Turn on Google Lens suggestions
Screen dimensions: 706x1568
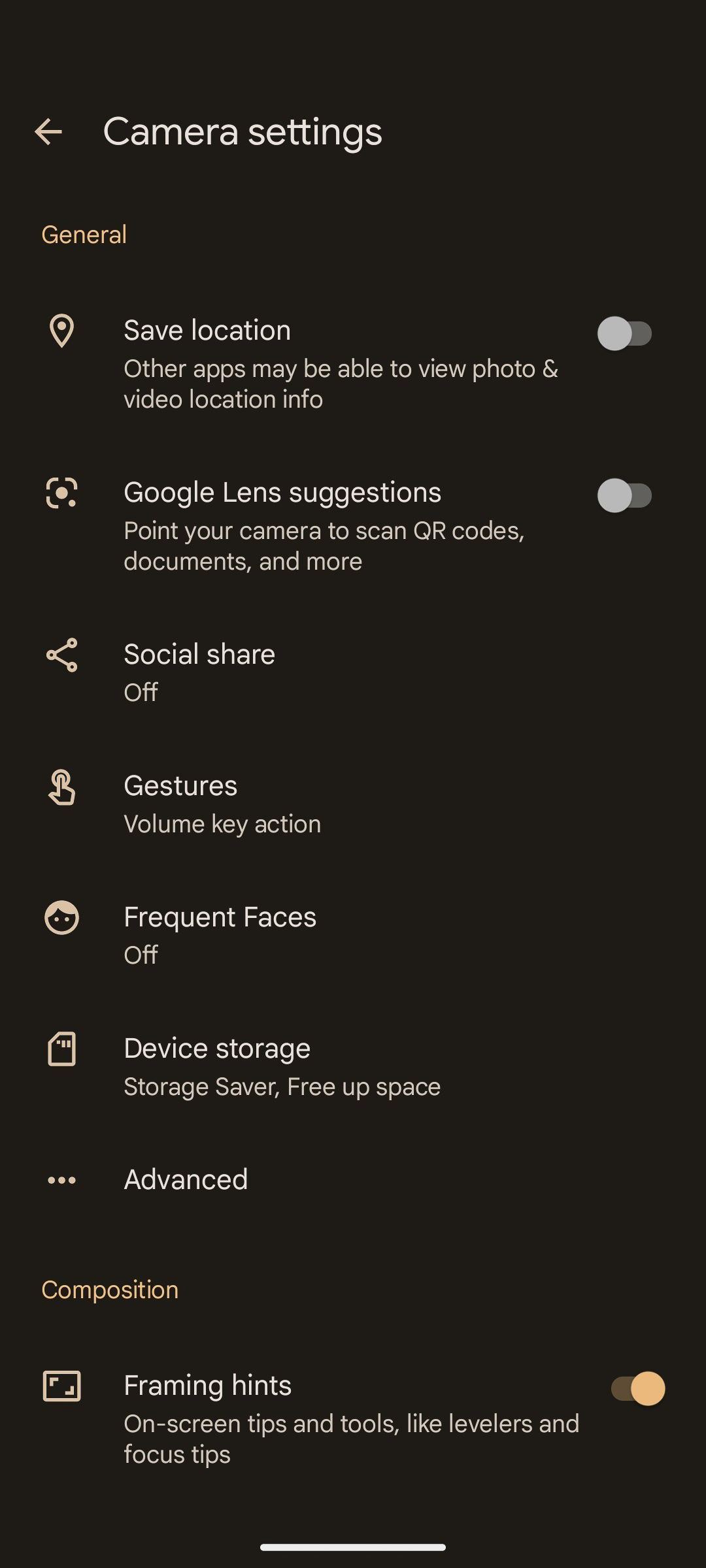(624, 496)
